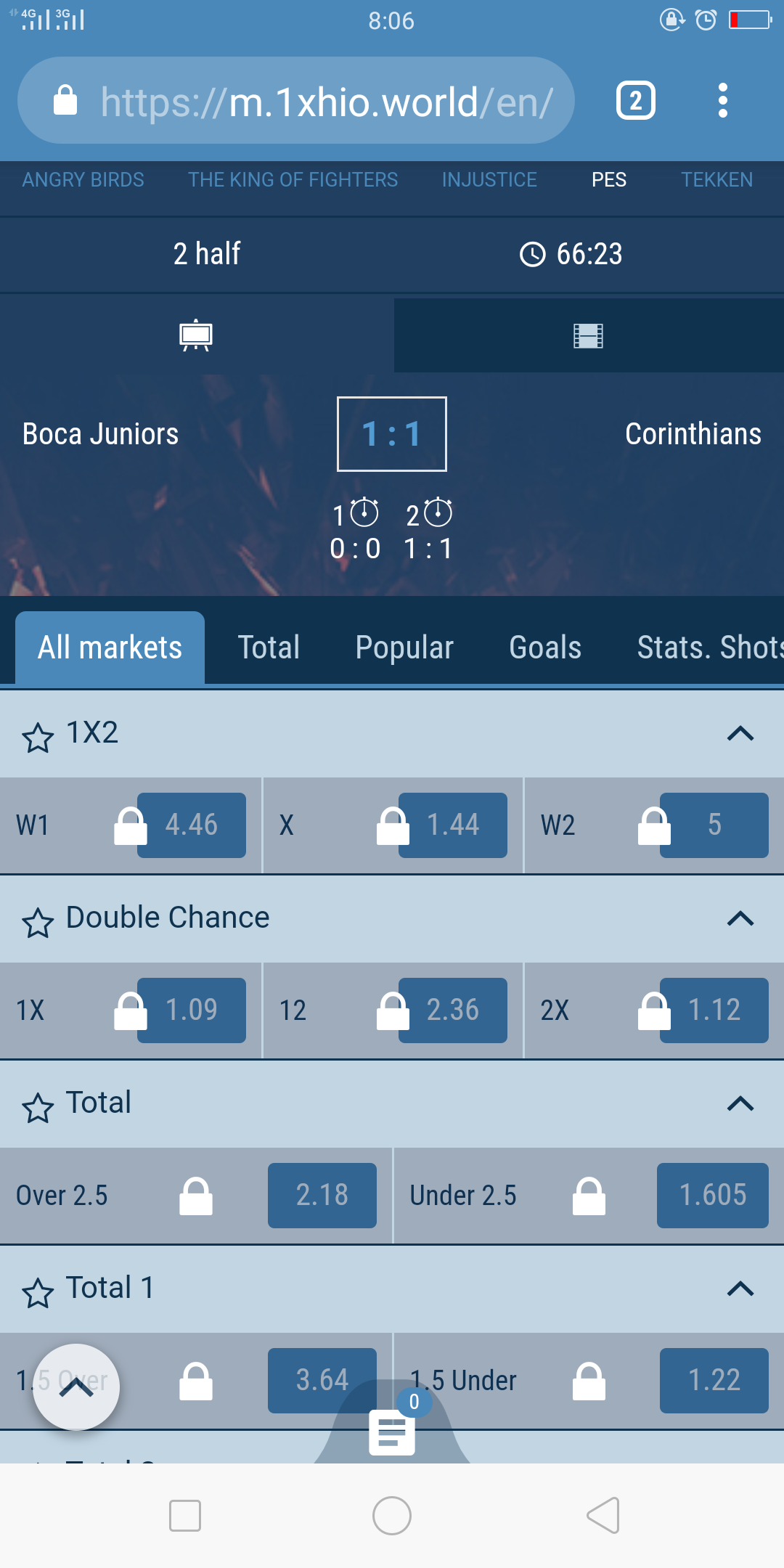Favorite the 1X2 market star

click(x=38, y=738)
